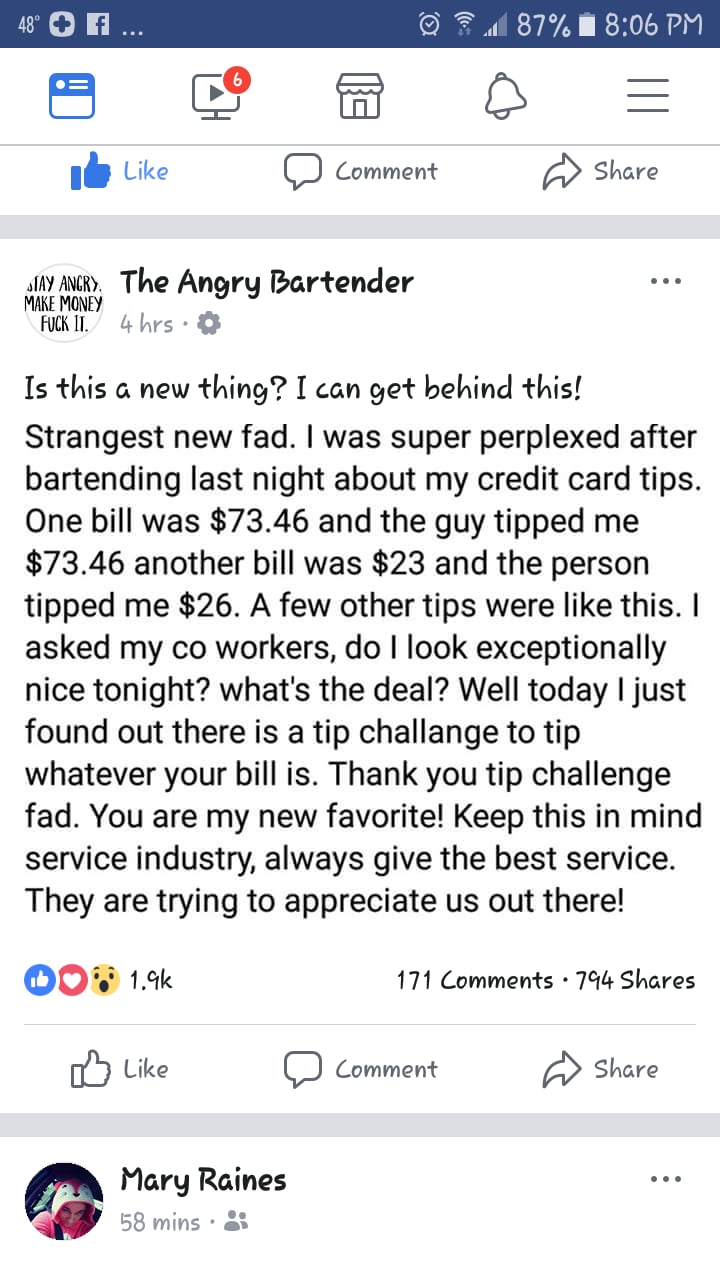The width and height of the screenshot is (720, 1280).
Task: Open options menu on Angry Bartender post
Action: pos(666,281)
